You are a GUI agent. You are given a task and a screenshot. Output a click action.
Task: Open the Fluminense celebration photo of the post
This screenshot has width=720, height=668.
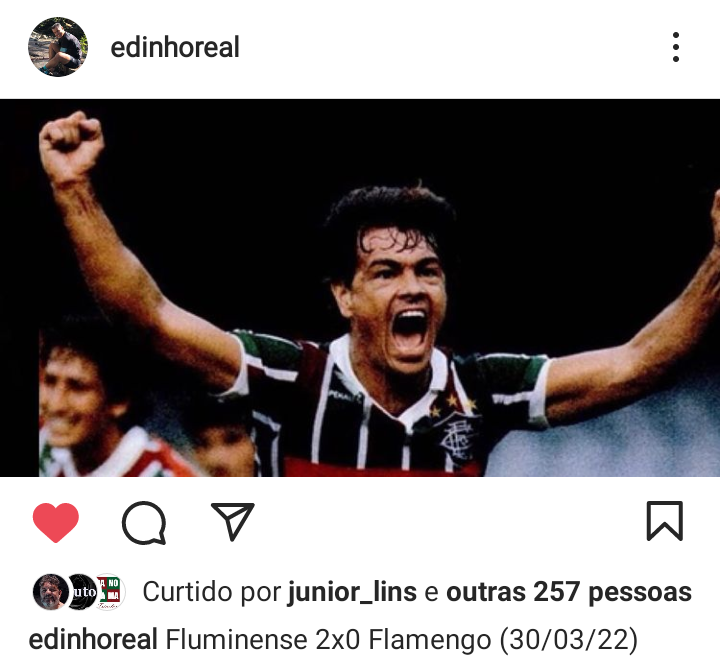360,288
